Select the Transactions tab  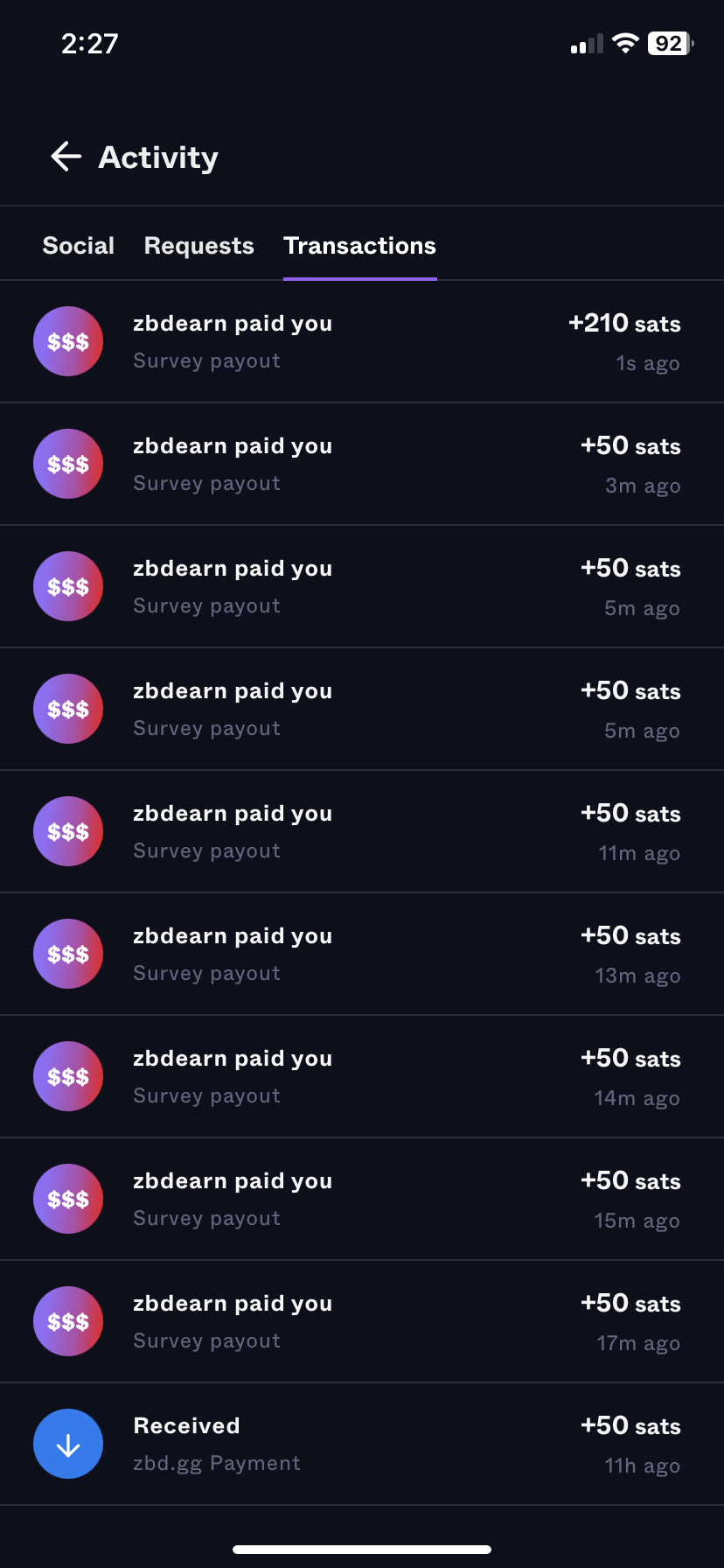click(359, 246)
